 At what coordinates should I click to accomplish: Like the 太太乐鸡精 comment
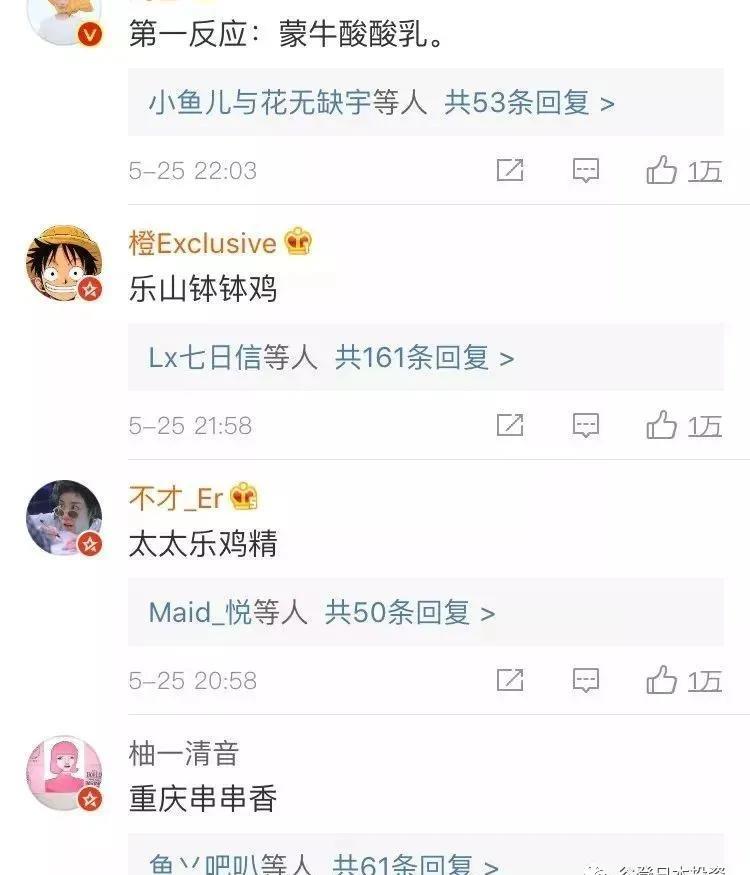[x=662, y=681]
